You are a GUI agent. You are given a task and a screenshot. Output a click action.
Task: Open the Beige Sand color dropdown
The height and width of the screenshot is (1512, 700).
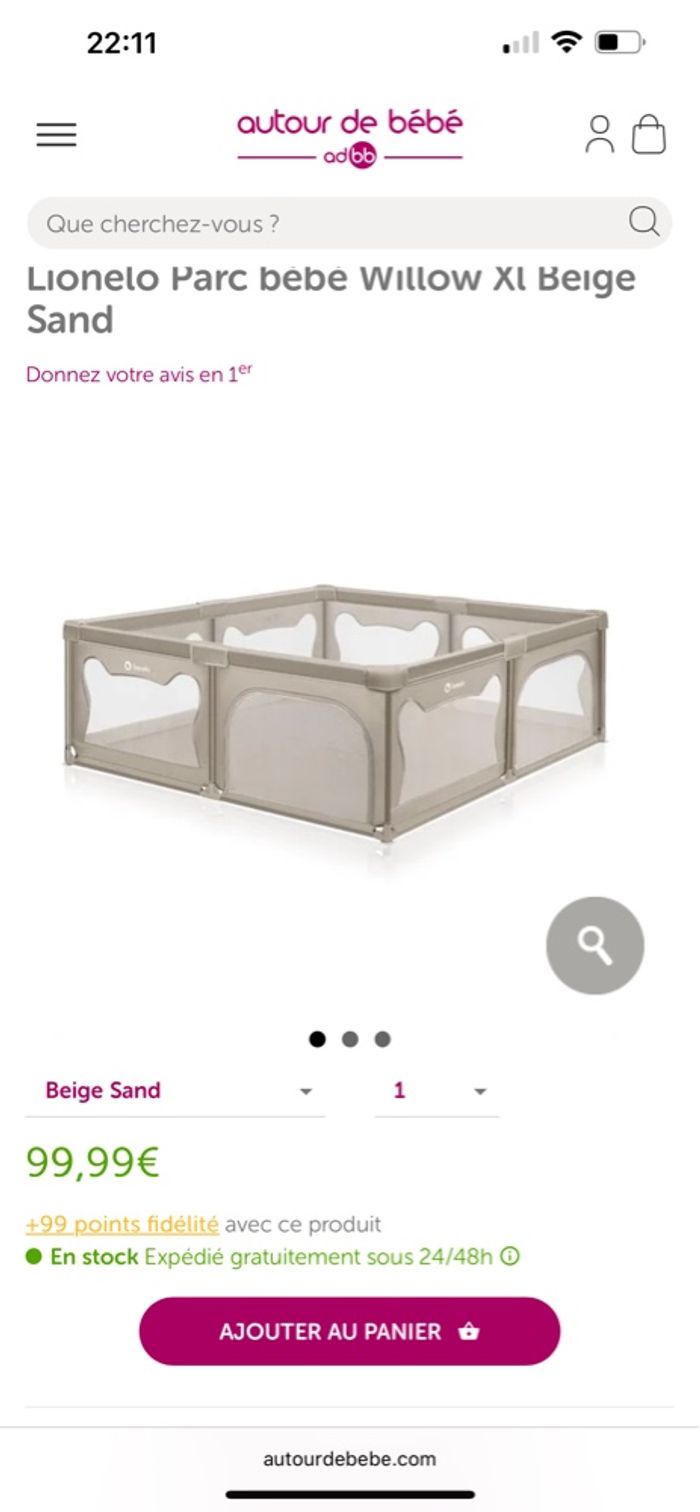tap(175, 1091)
